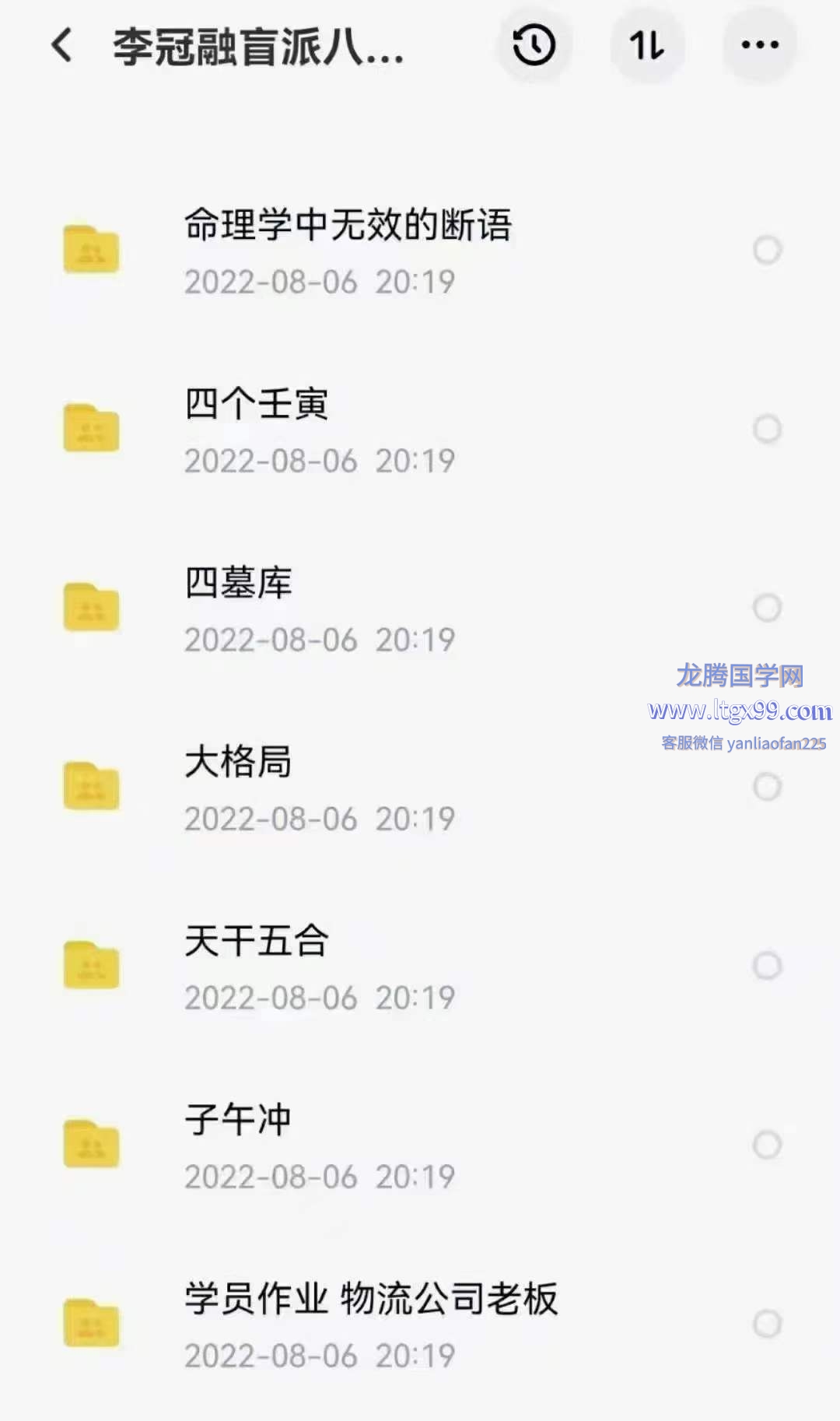840x1421 pixels.
Task: Select the circle for 学员作业 物流公司老板
Action: [x=767, y=1324]
